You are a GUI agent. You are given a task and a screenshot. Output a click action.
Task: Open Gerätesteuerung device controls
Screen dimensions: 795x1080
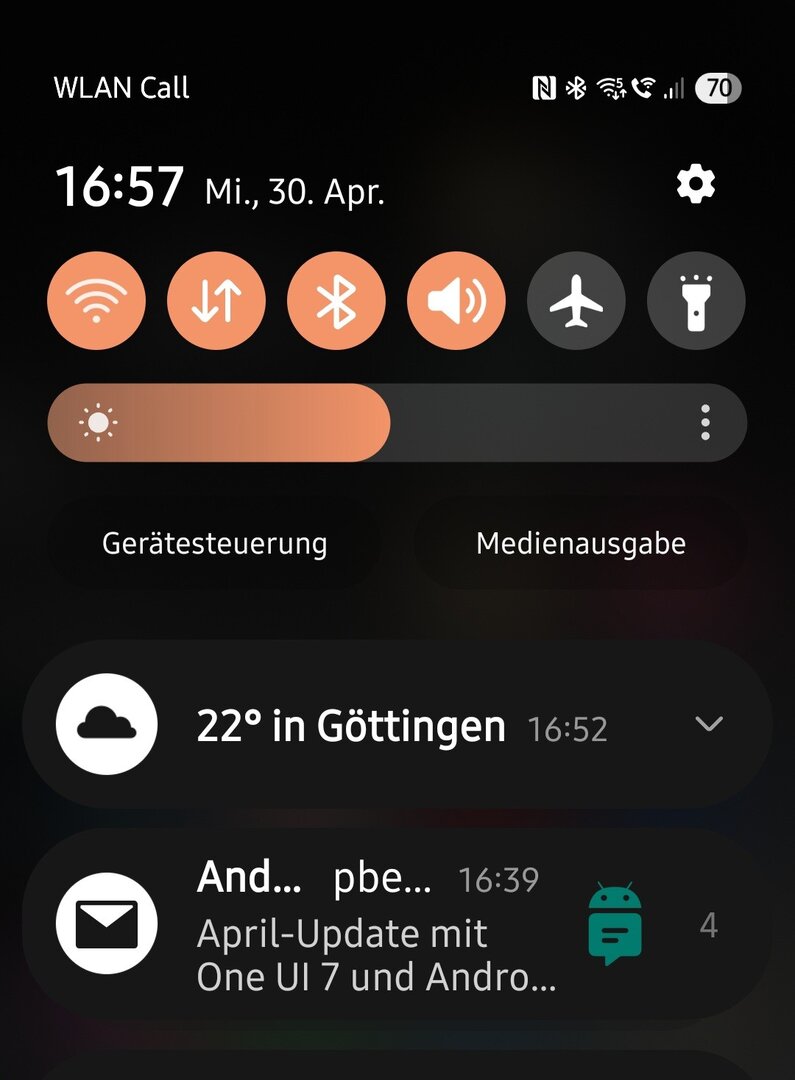[x=214, y=544]
